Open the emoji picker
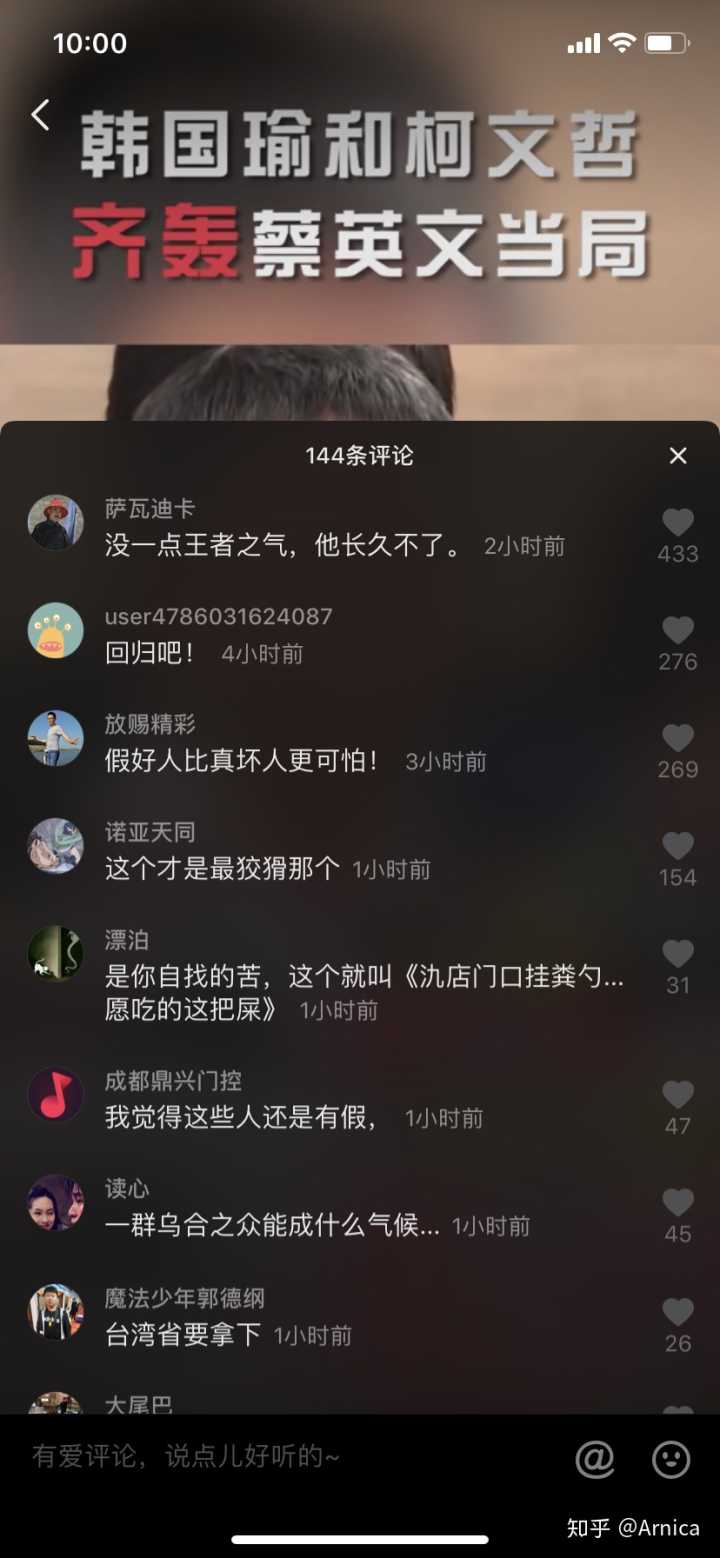720x1558 pixels. coord(671,1460)
